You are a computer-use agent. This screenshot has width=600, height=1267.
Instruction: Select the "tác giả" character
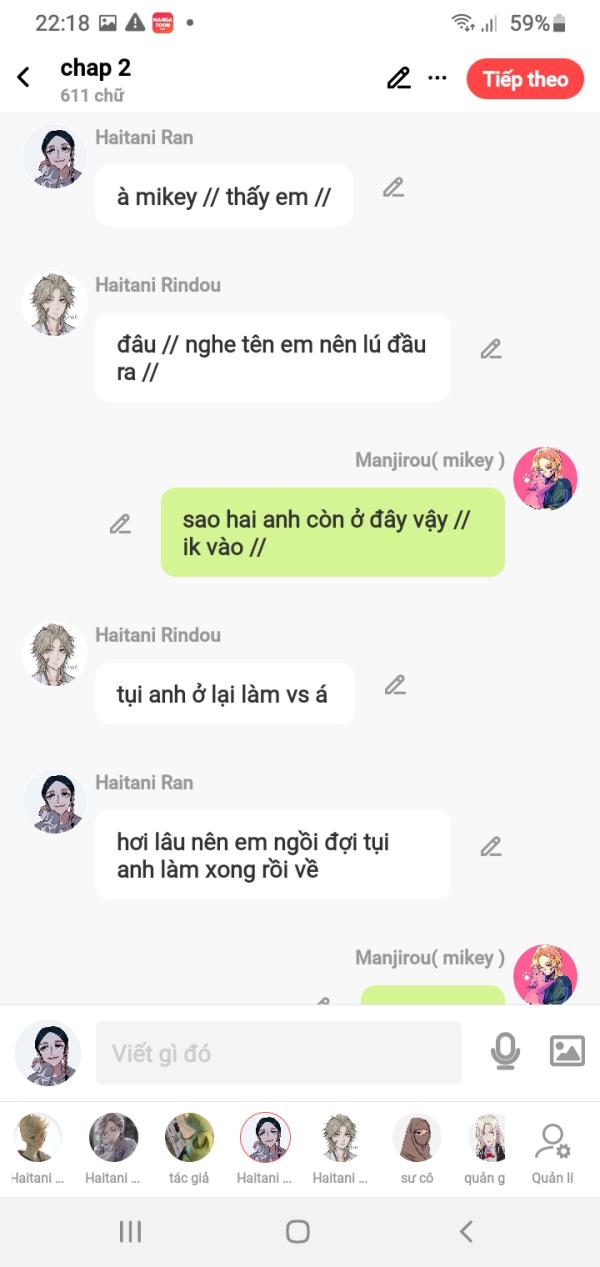(189, 1148)
